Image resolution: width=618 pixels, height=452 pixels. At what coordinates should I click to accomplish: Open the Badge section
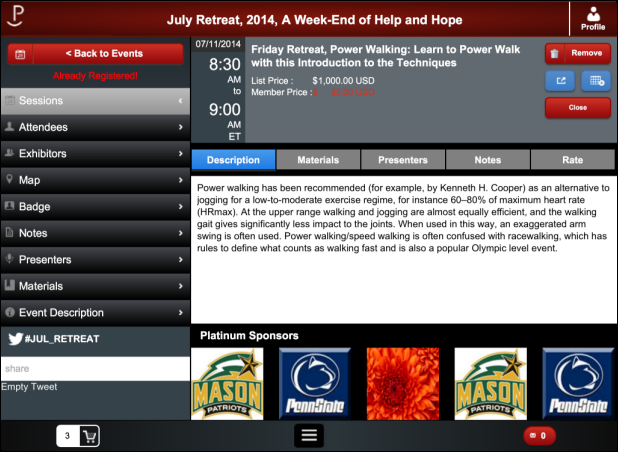95,207
